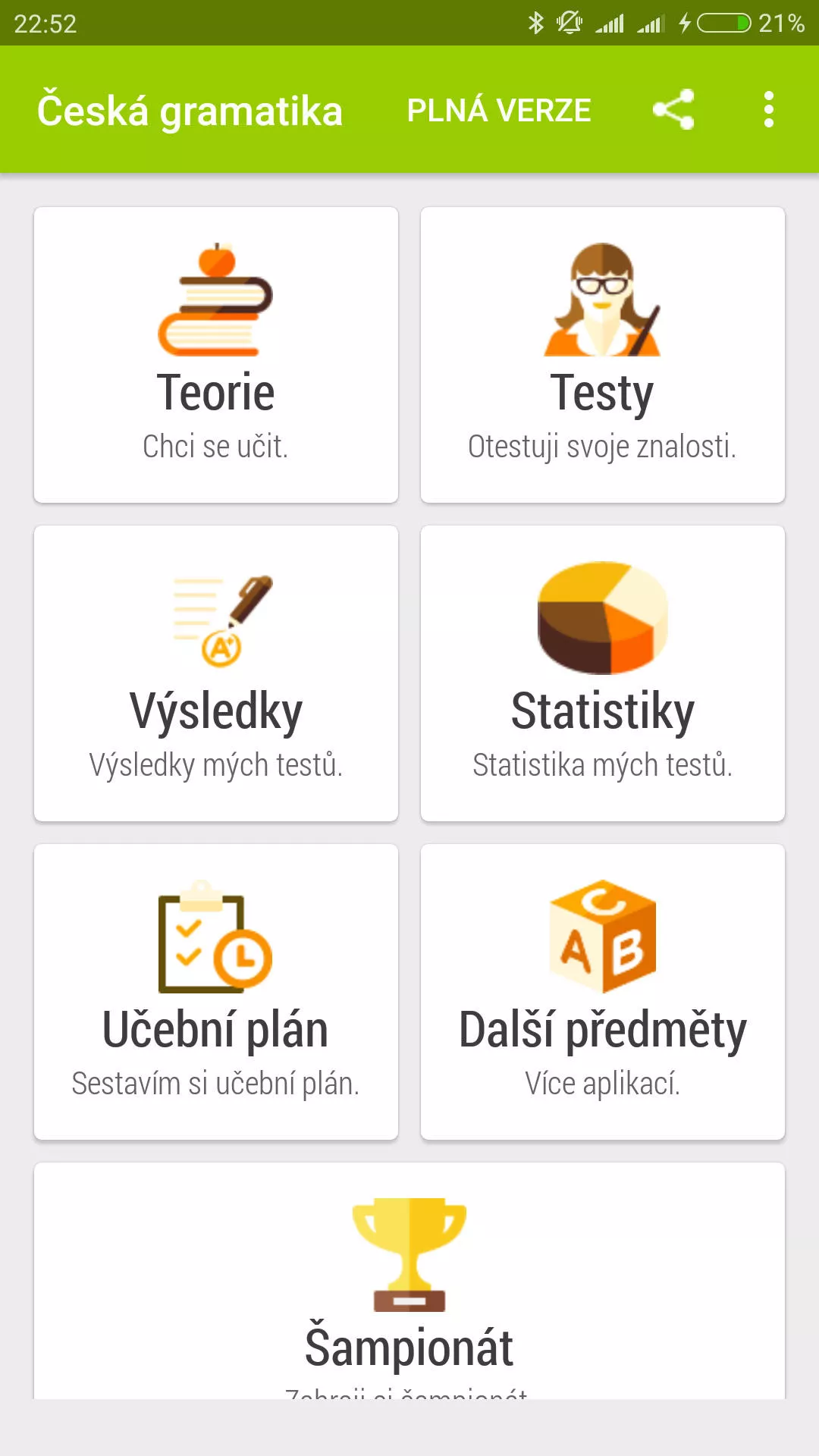819x1456 pixels.
Task: View Výsledky test results
Action: pos(216,673)
